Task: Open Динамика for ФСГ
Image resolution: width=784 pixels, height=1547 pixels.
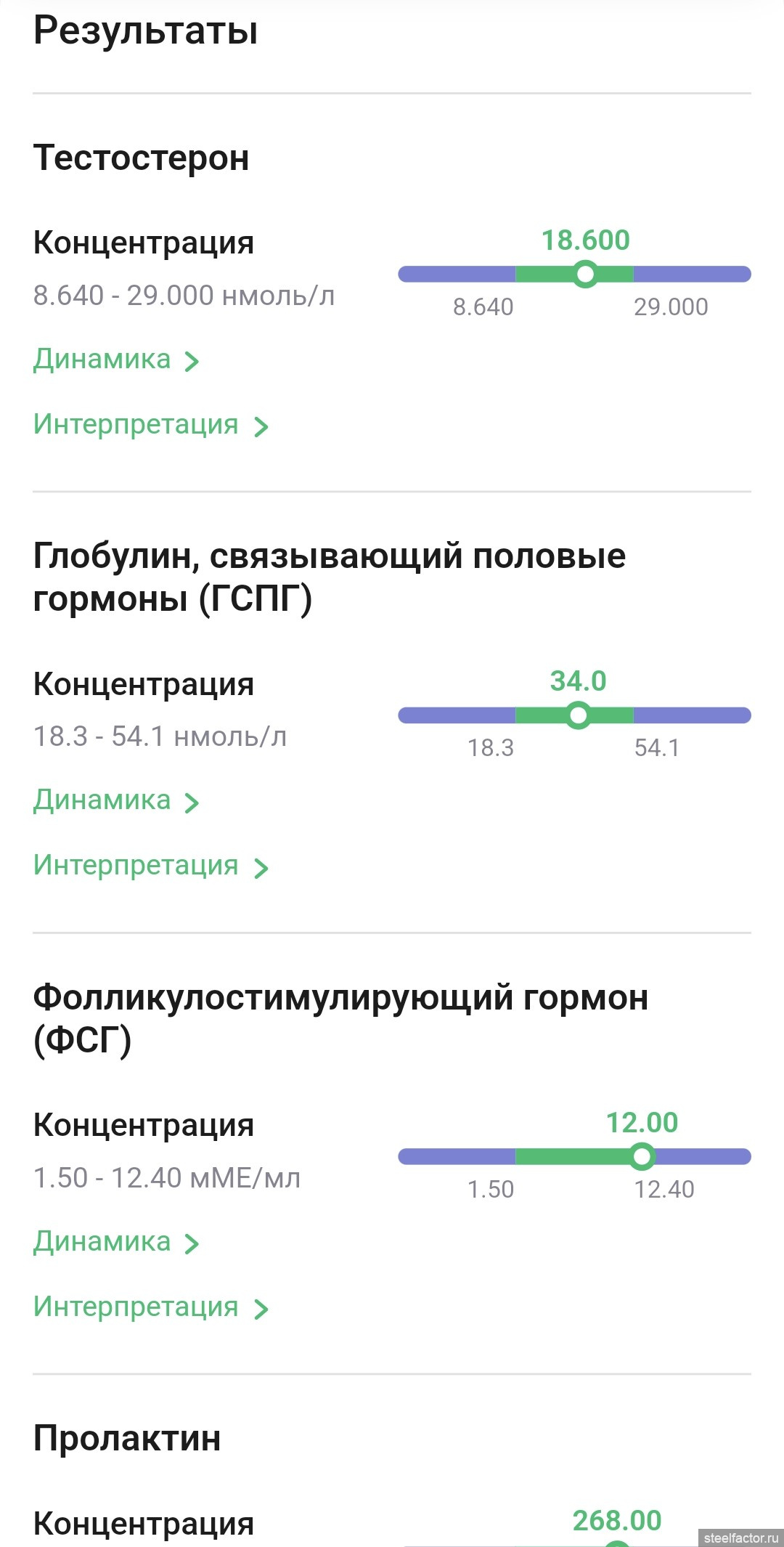Action: (x=116, y=1242)
